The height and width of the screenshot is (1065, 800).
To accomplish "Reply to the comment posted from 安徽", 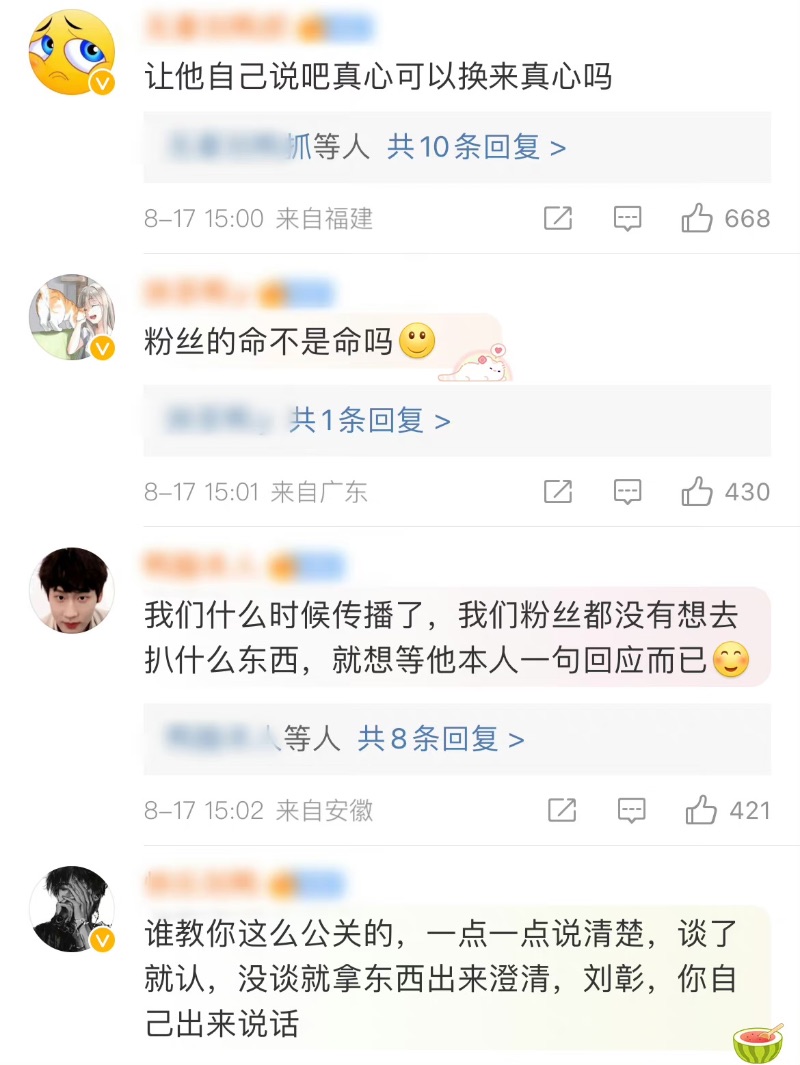I will pos(631,810).
